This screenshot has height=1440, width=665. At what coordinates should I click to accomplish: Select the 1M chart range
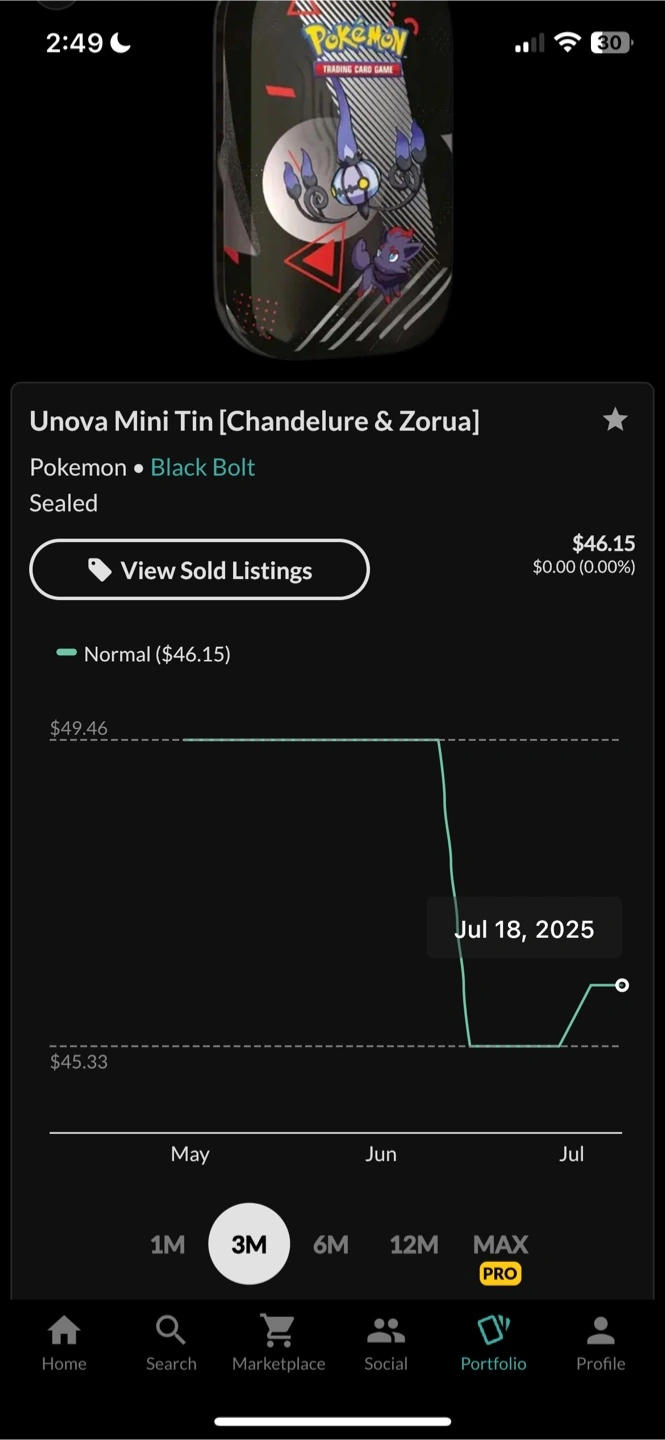(167, 1244)
